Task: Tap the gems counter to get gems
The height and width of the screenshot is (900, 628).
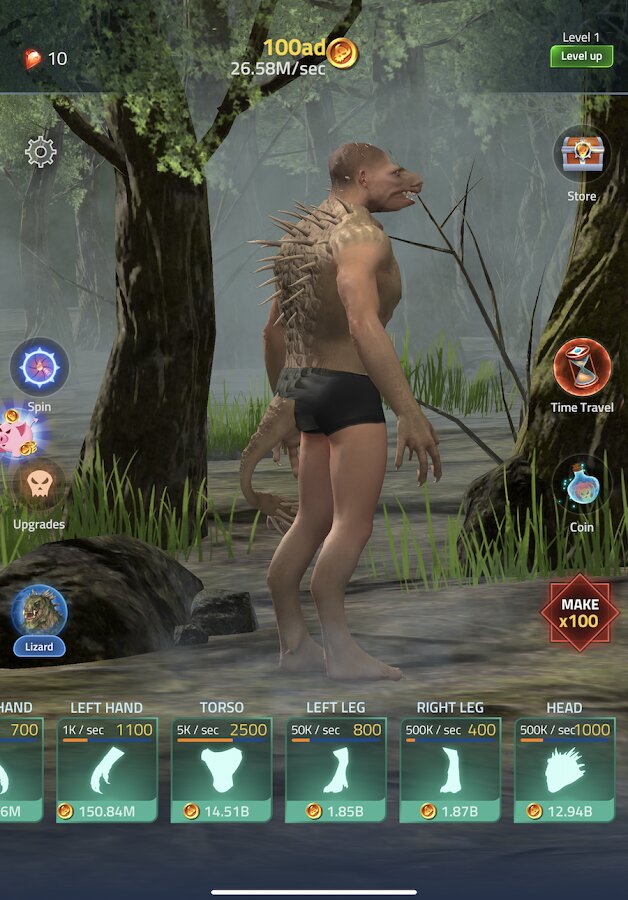Action: click(45, 59)
